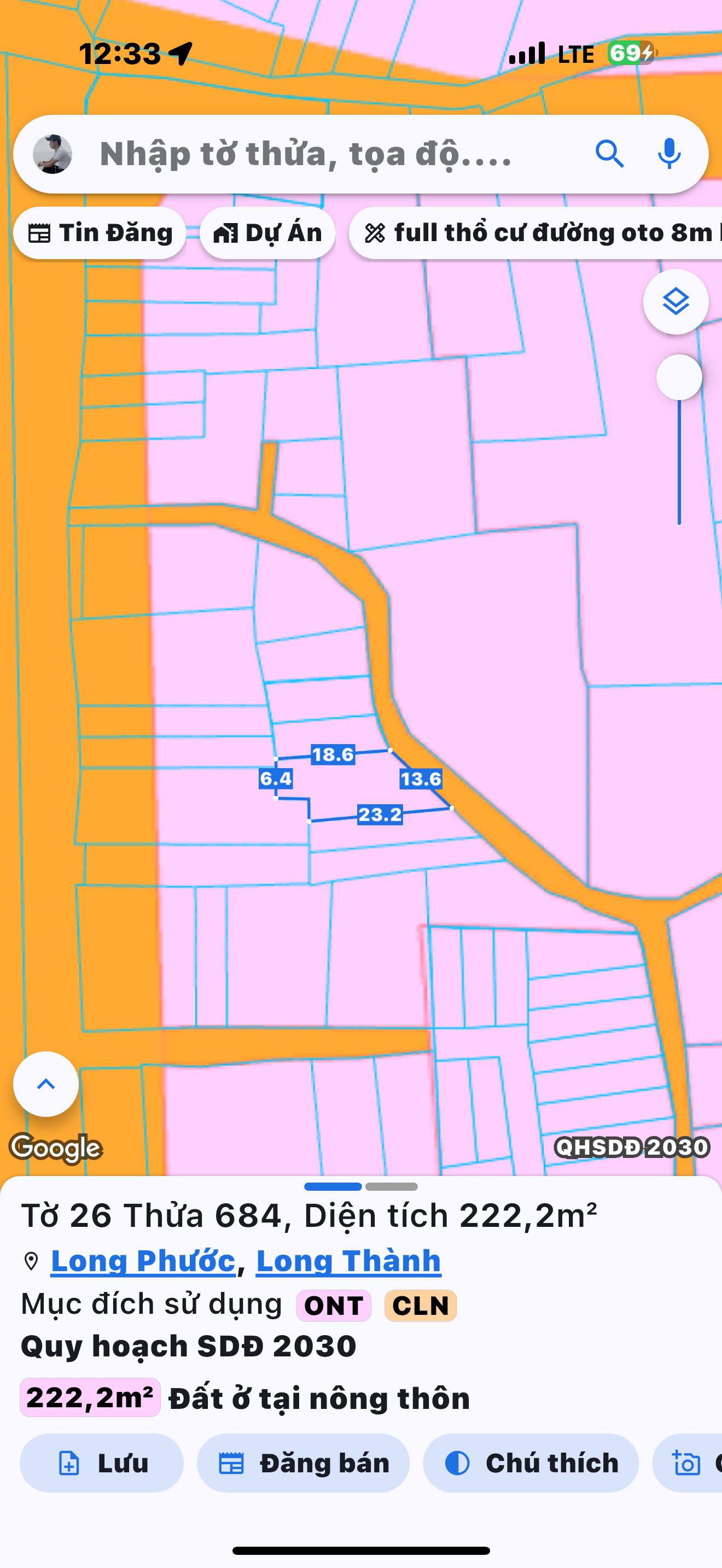Open the Tin Đăng listings chip
The width and height of the screenshot is (722, 1568).
click(x=100, y=233)
